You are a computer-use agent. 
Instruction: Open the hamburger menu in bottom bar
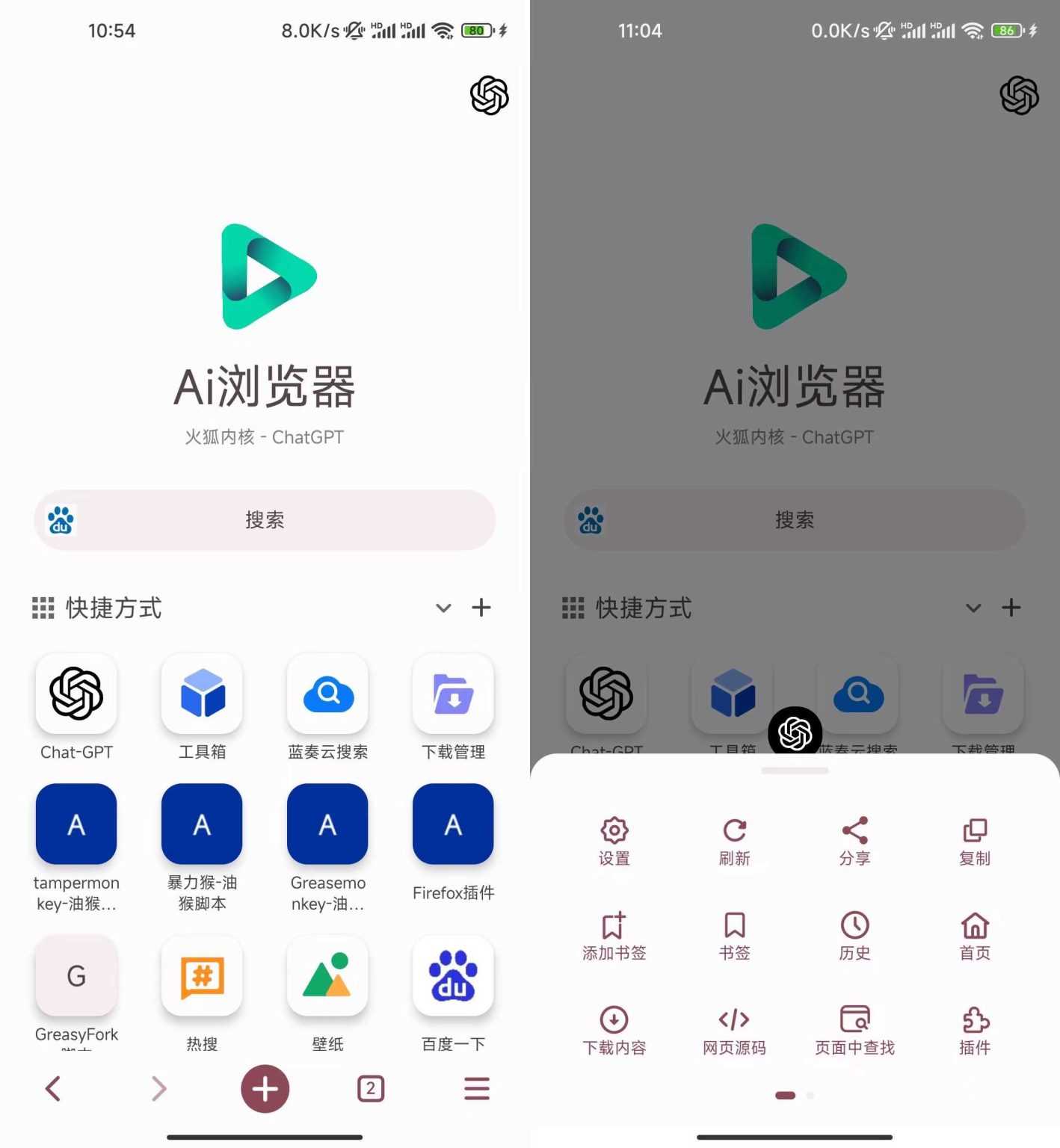476,1089
